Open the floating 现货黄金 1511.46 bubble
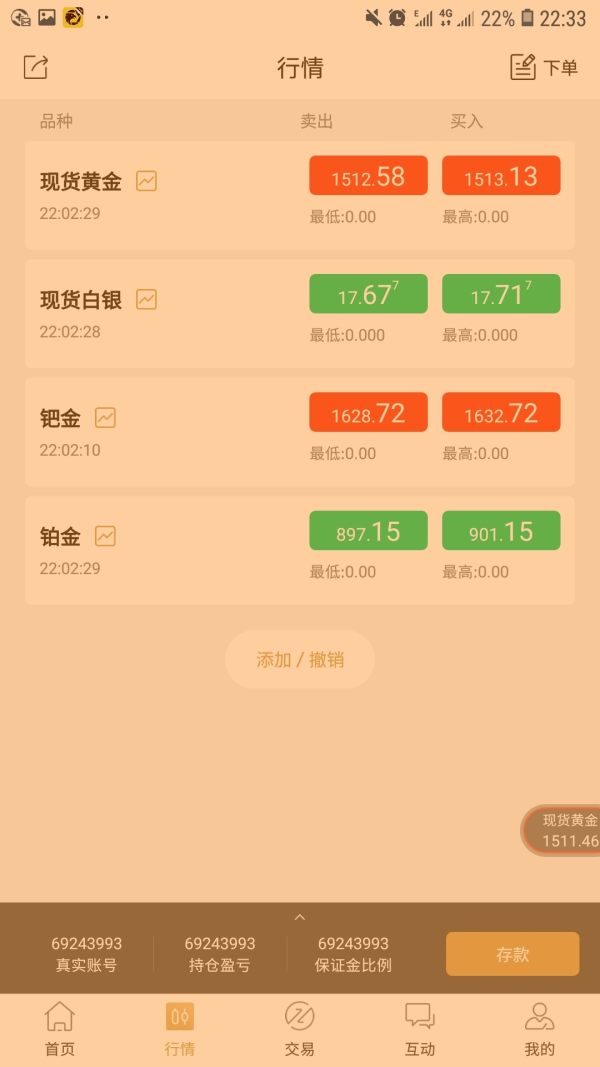The width and height of the screenshot is (600, 1067). click(565, 831)
